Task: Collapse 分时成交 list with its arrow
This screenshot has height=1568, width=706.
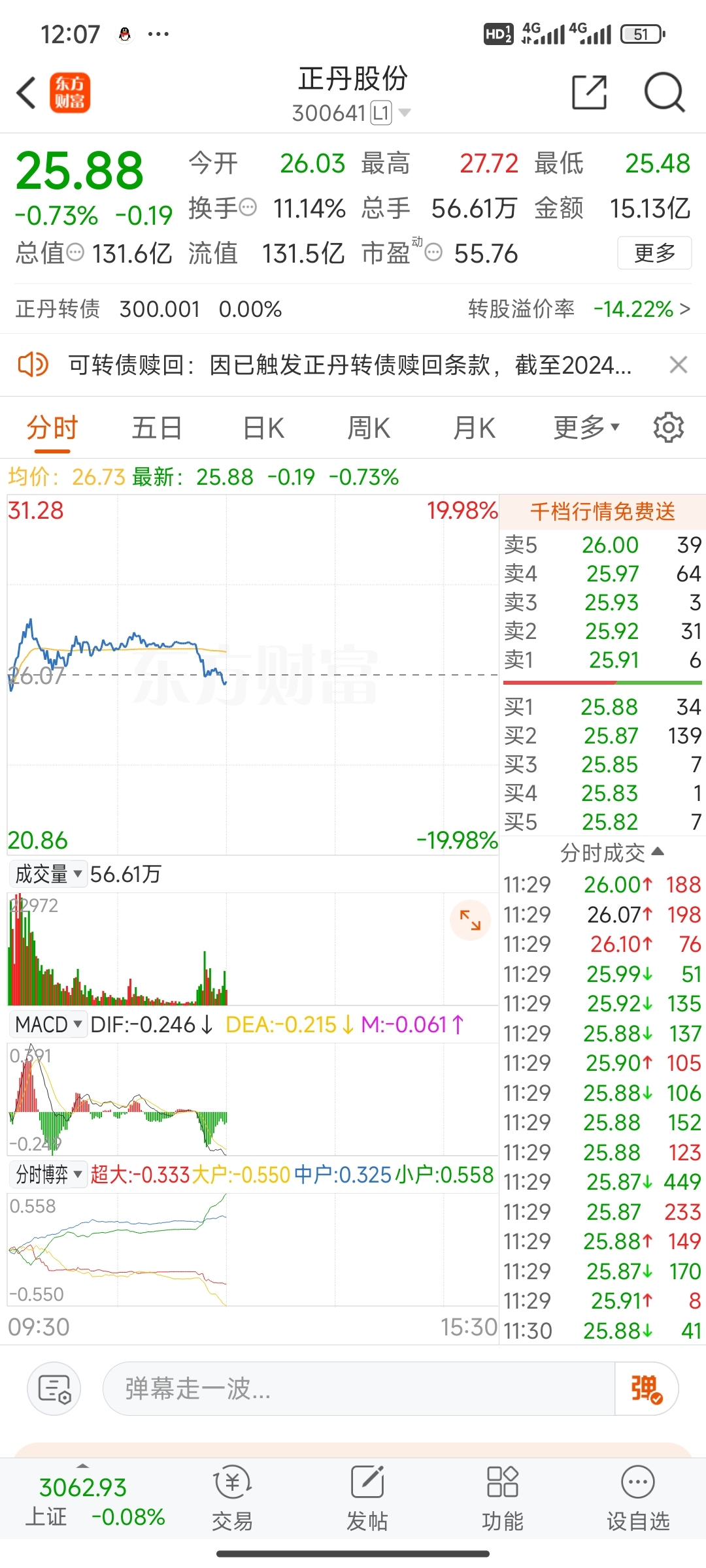Action: click(657, 851)
